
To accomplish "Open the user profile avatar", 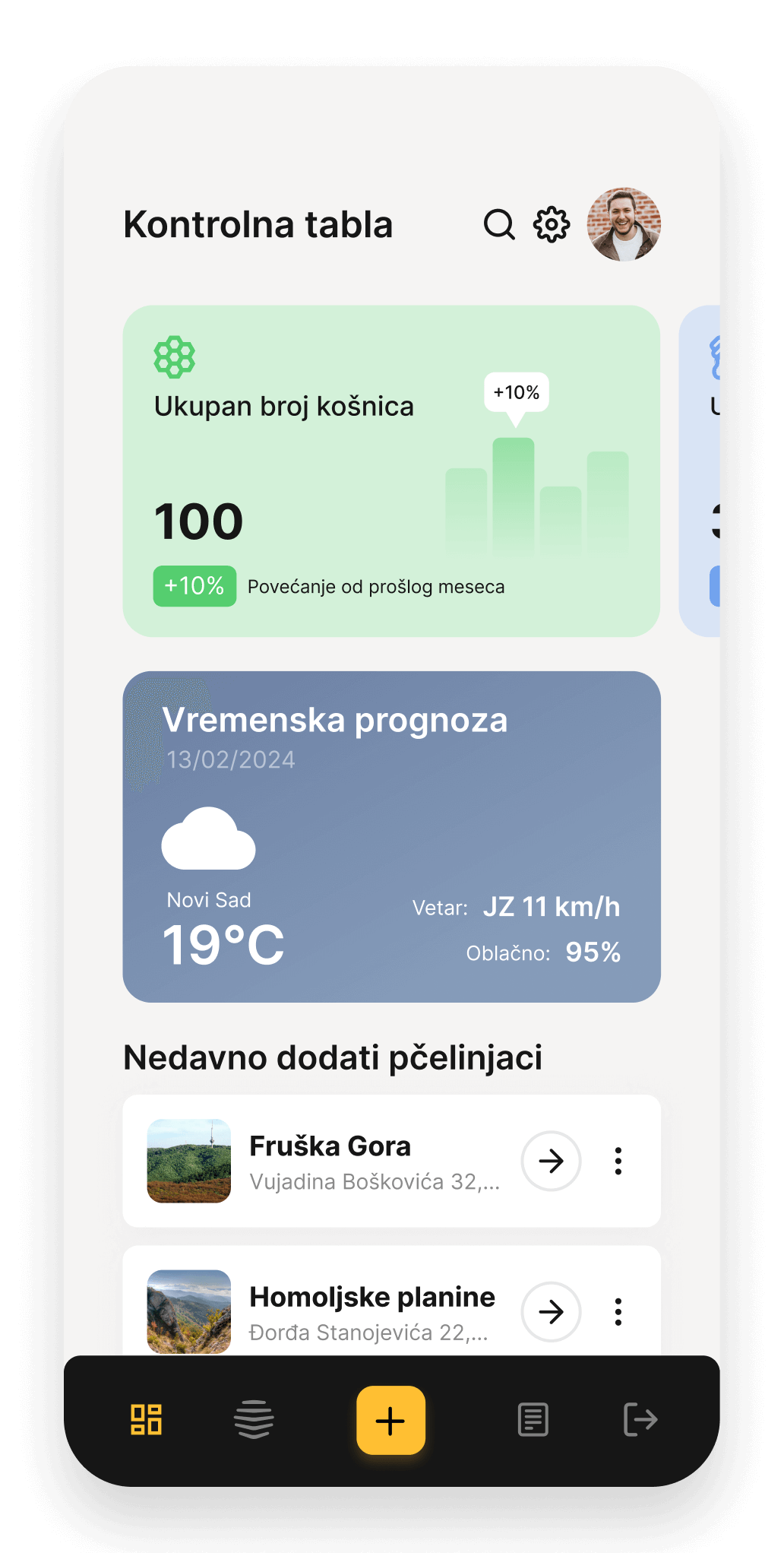I will pos(624,224).
